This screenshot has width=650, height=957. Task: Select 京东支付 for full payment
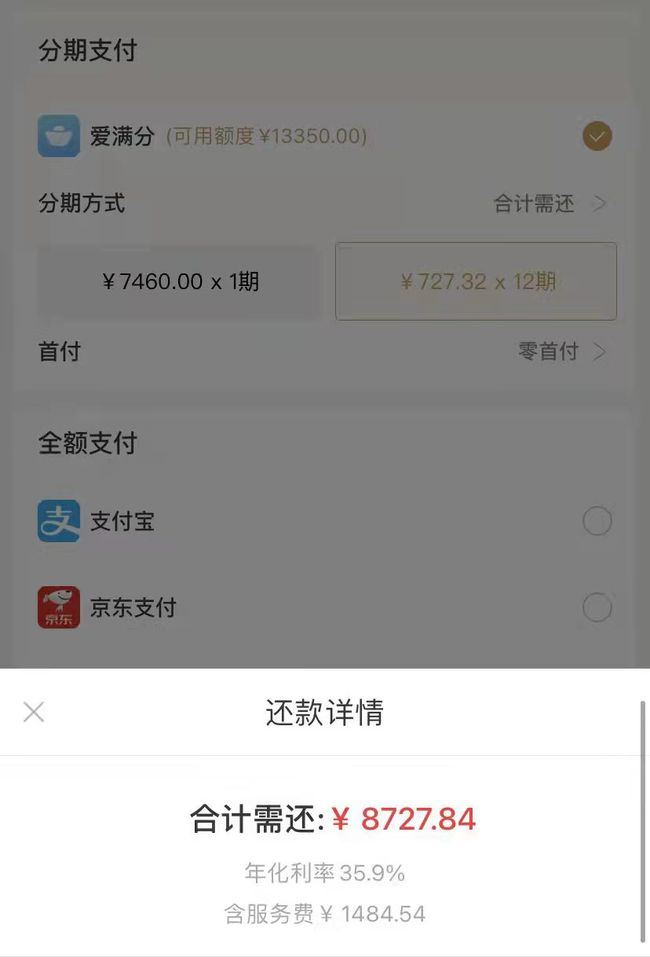click(x=596, y=607)
